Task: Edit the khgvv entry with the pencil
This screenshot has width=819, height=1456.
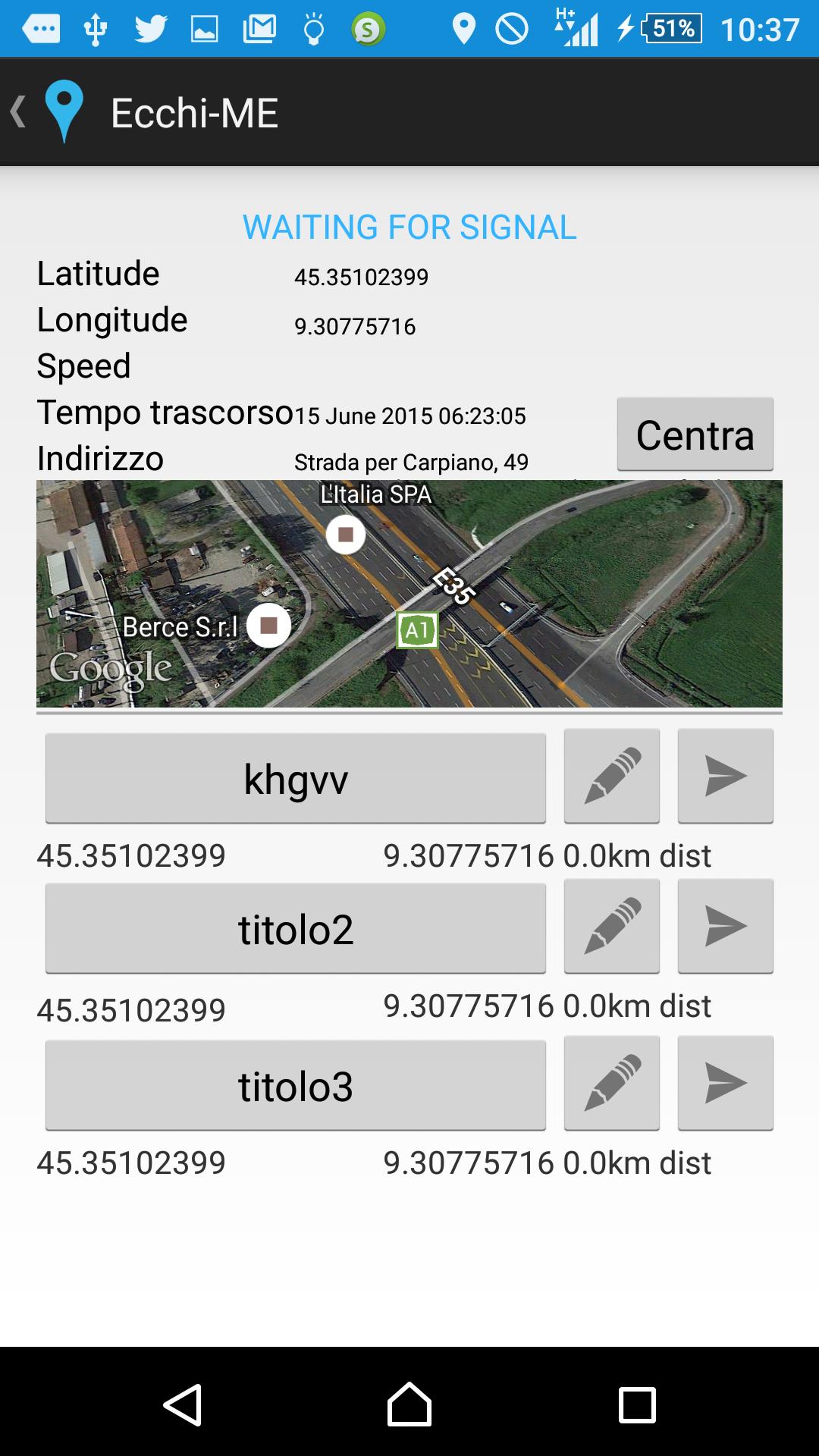Action: (612, 776)
